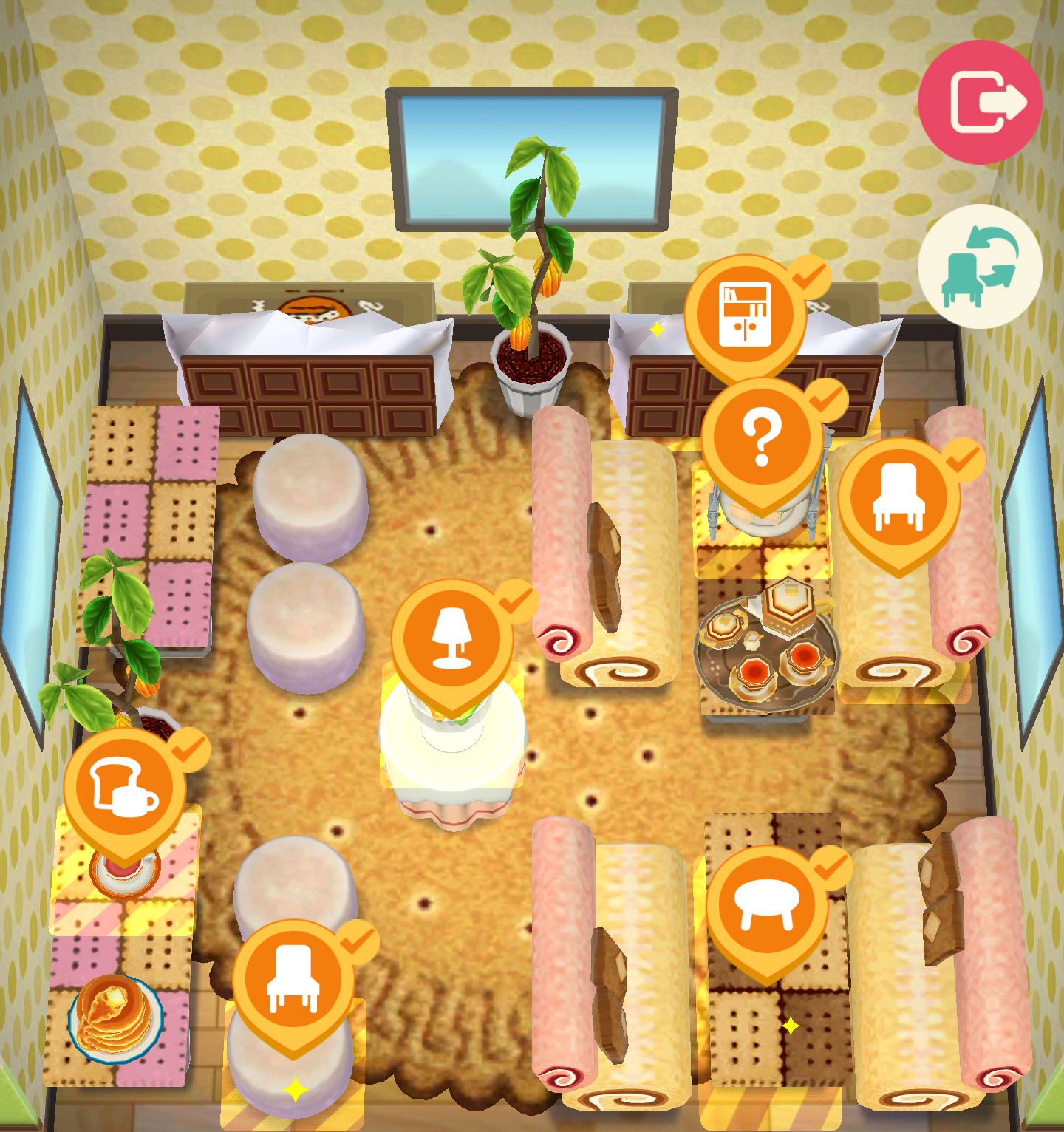Select the lamp marker
The width and height of the screenshot is (1064, 1132).
tap(452, 639)
